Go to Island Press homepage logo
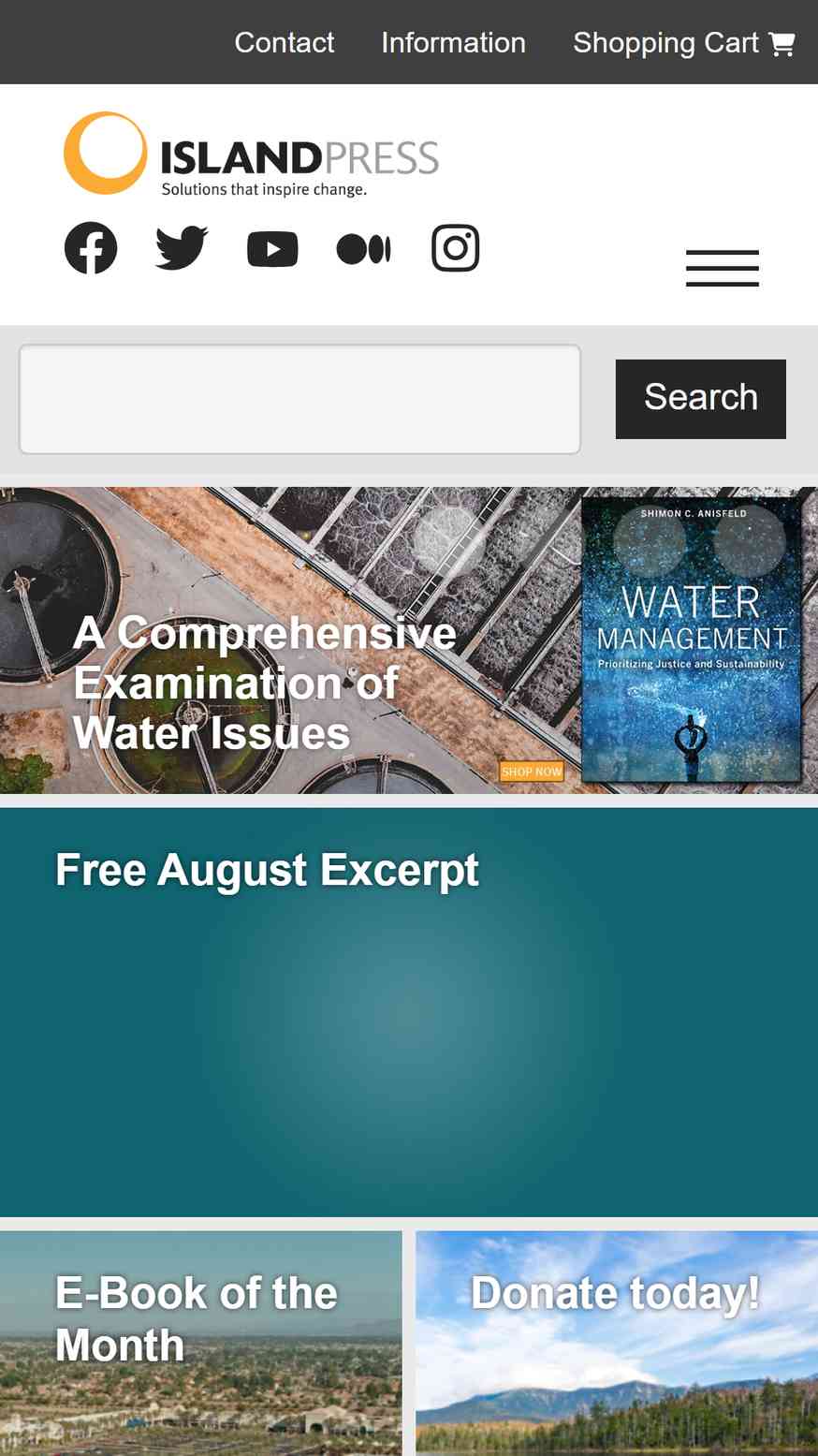The width and height of the screenshot is (818, 1456). [x=251, y=154]
